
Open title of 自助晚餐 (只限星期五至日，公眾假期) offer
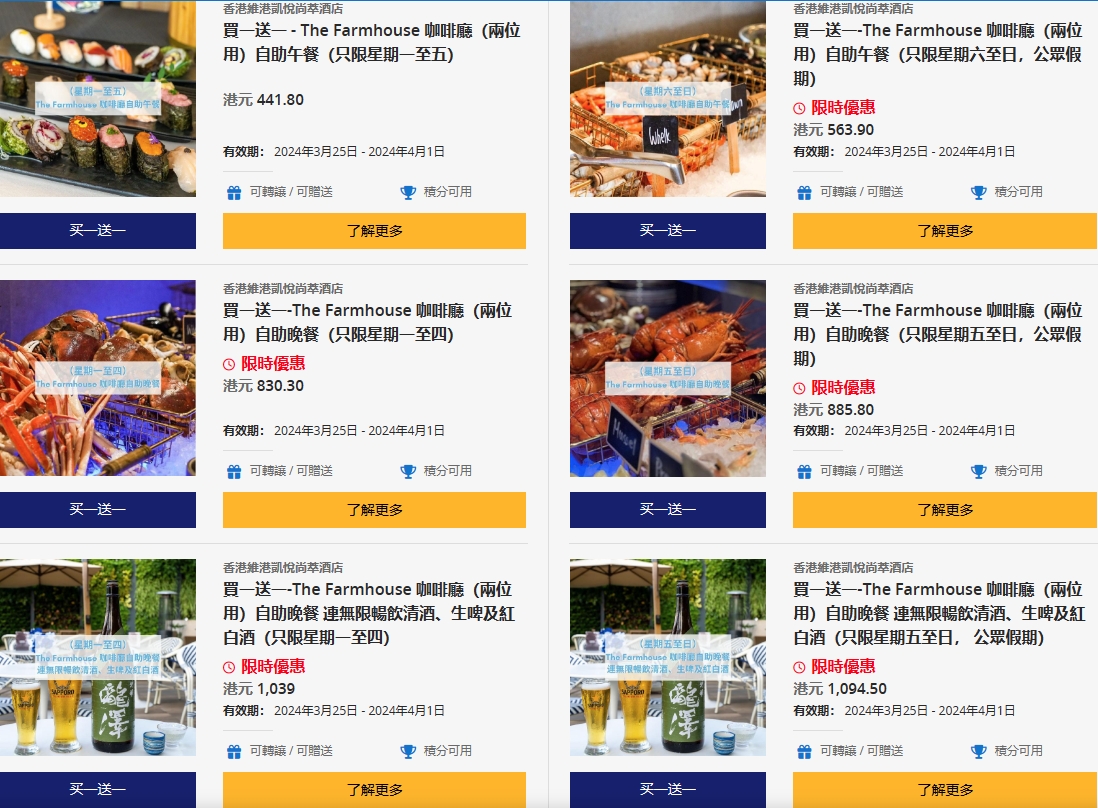coord(937,334)
